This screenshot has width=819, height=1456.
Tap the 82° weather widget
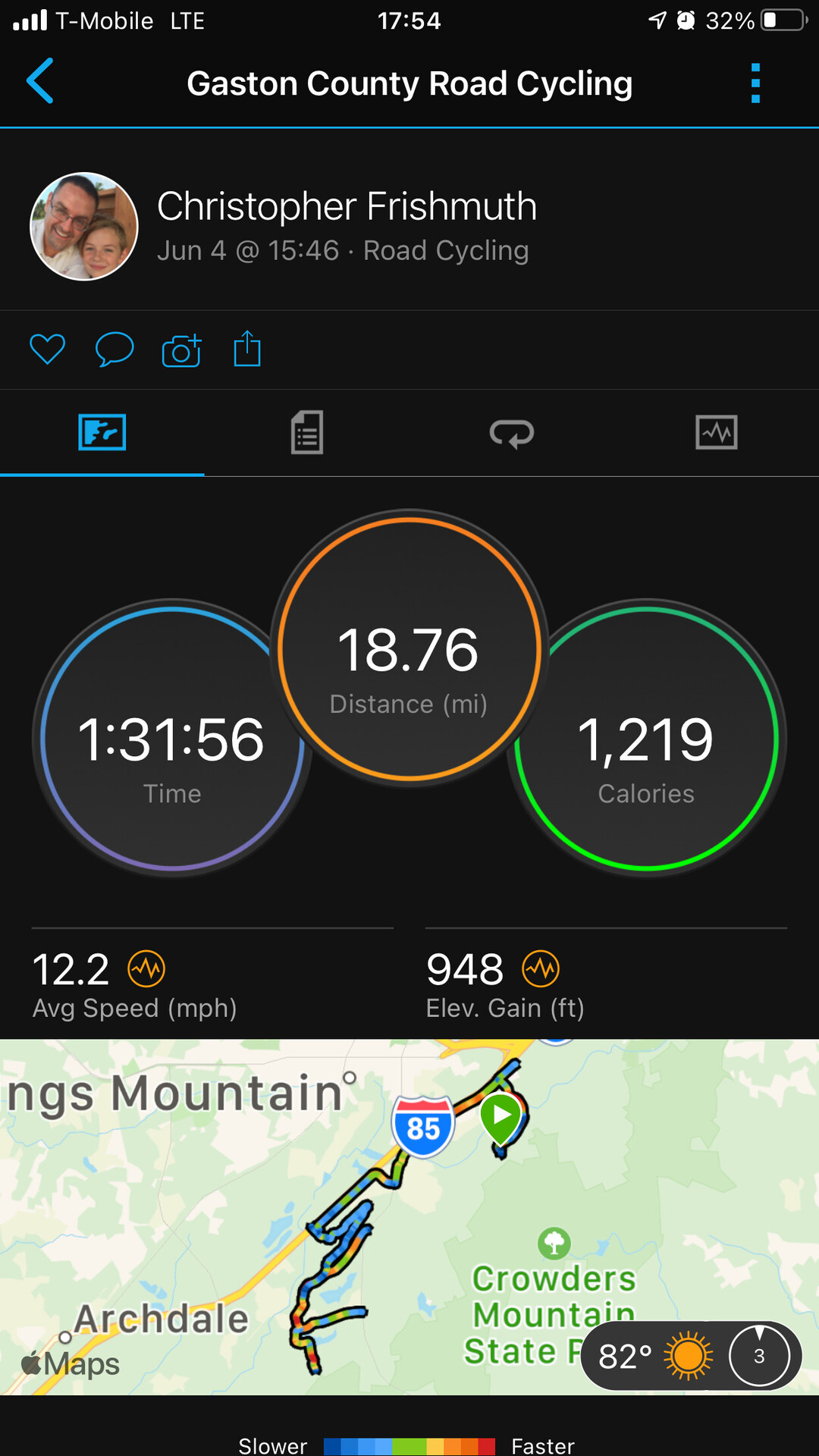pos(652,1356)
